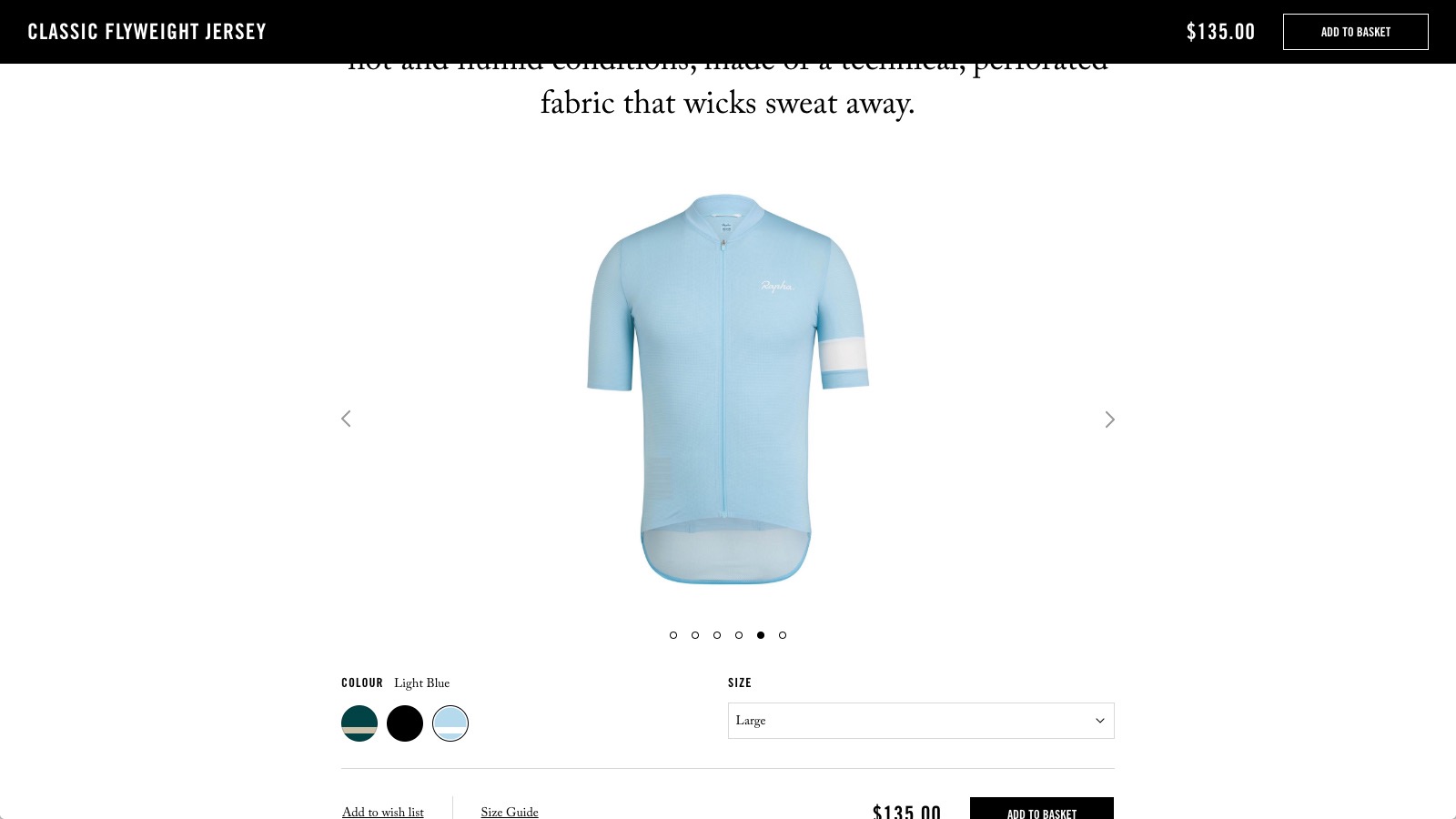Image resolution: width=1456 pixels, height=819 pixels.
Task: Show the previous jersey image
Action: point(346,419)
